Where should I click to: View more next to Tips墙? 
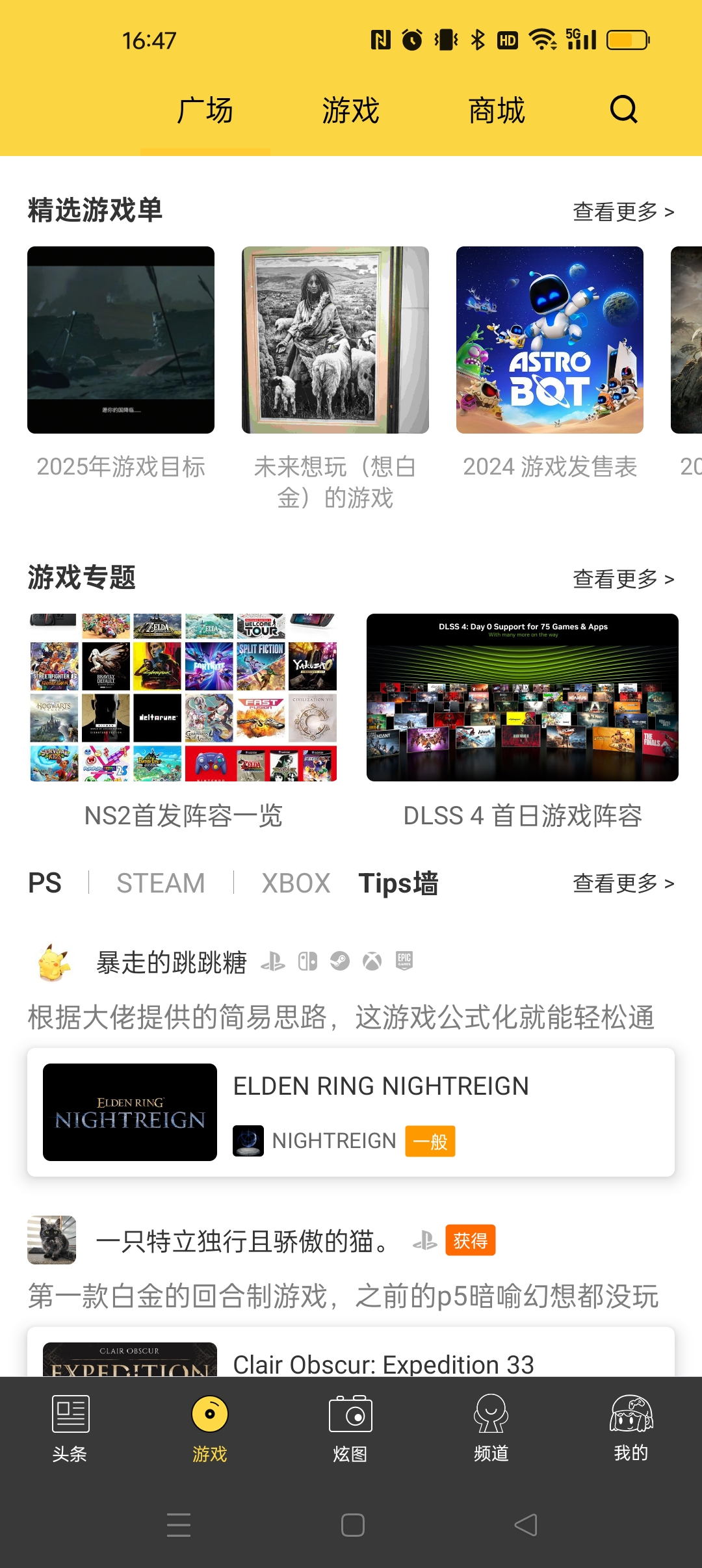(x=623, y=883)
